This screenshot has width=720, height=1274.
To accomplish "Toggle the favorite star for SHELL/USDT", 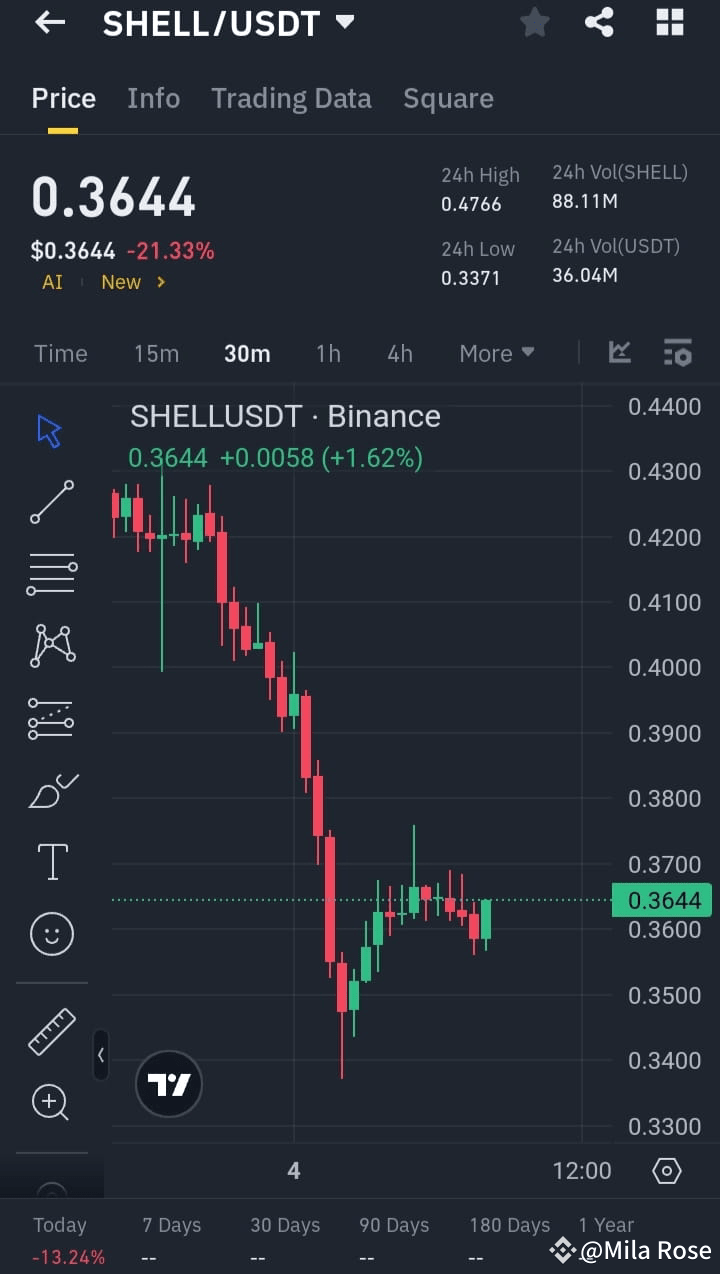I will [x=534, y=22].
